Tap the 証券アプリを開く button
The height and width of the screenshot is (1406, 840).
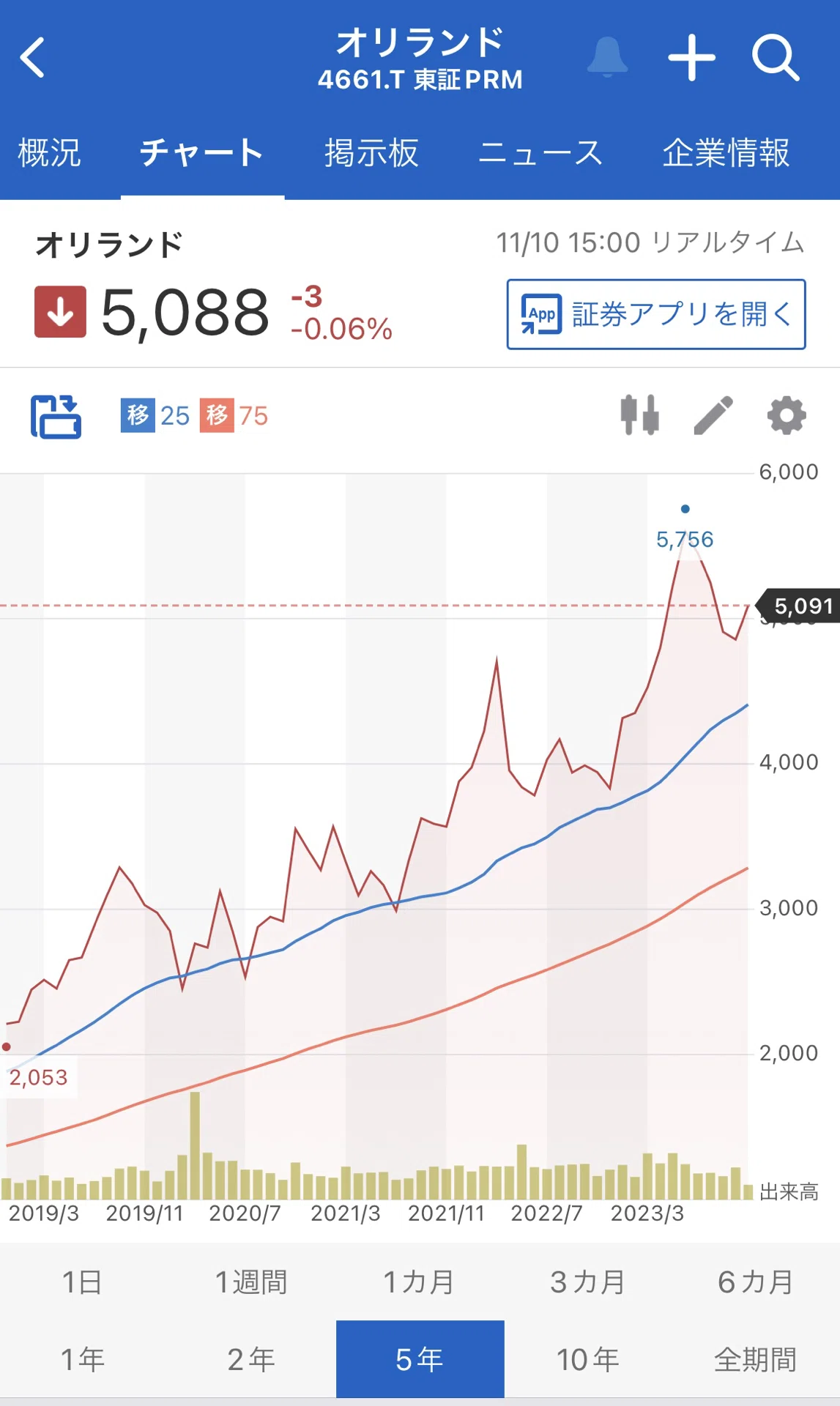656,314
